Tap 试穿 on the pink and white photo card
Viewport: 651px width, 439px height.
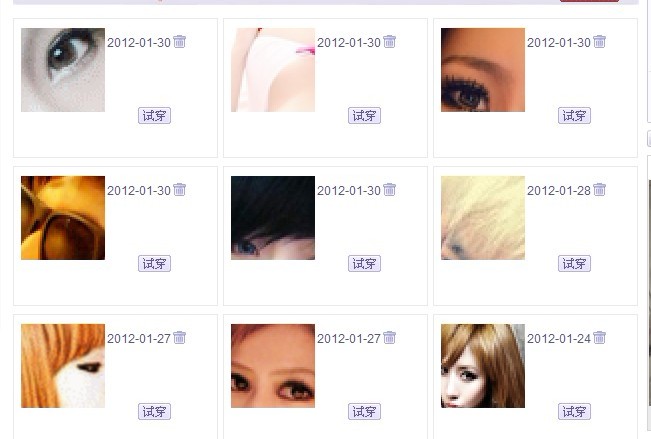pos(364,116)
